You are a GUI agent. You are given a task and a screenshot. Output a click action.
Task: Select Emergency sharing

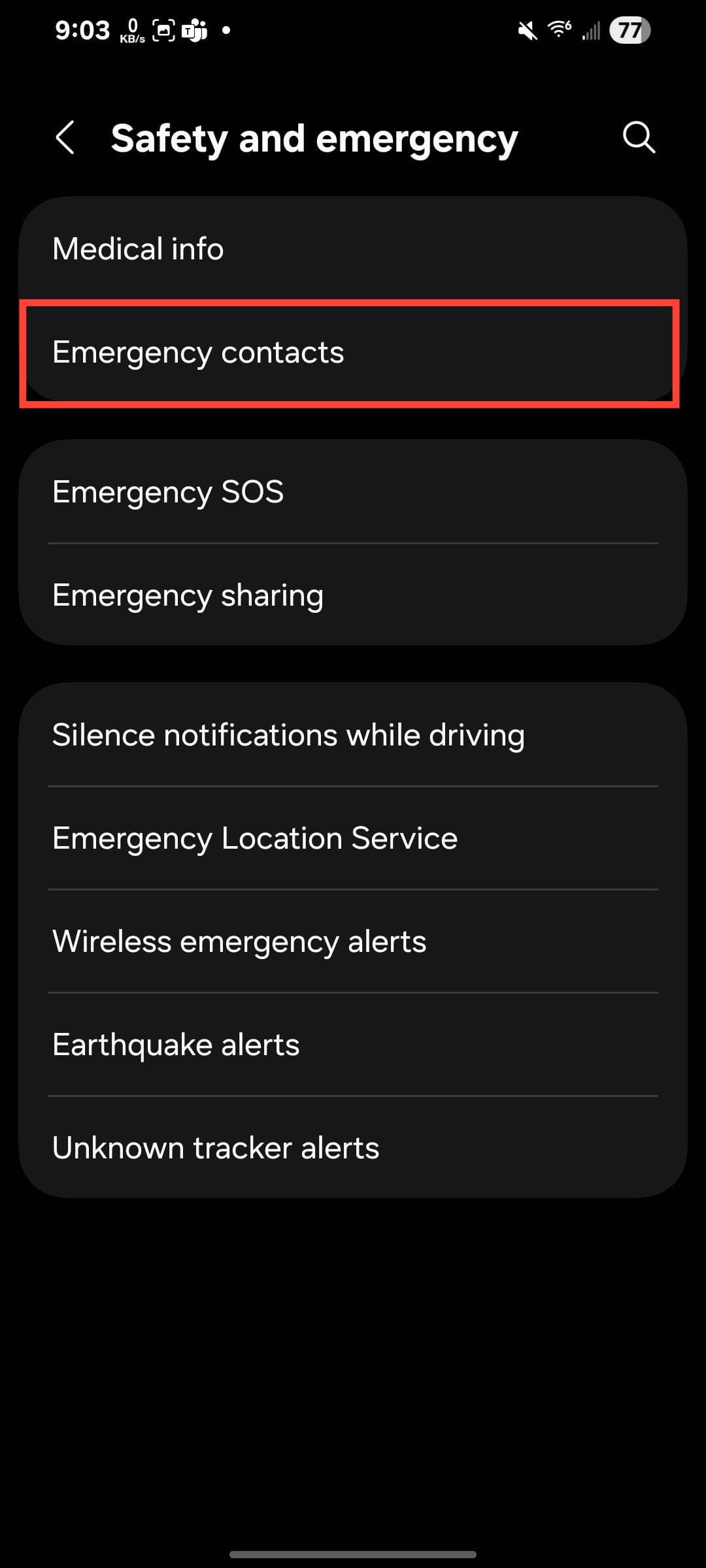point(353,595)
